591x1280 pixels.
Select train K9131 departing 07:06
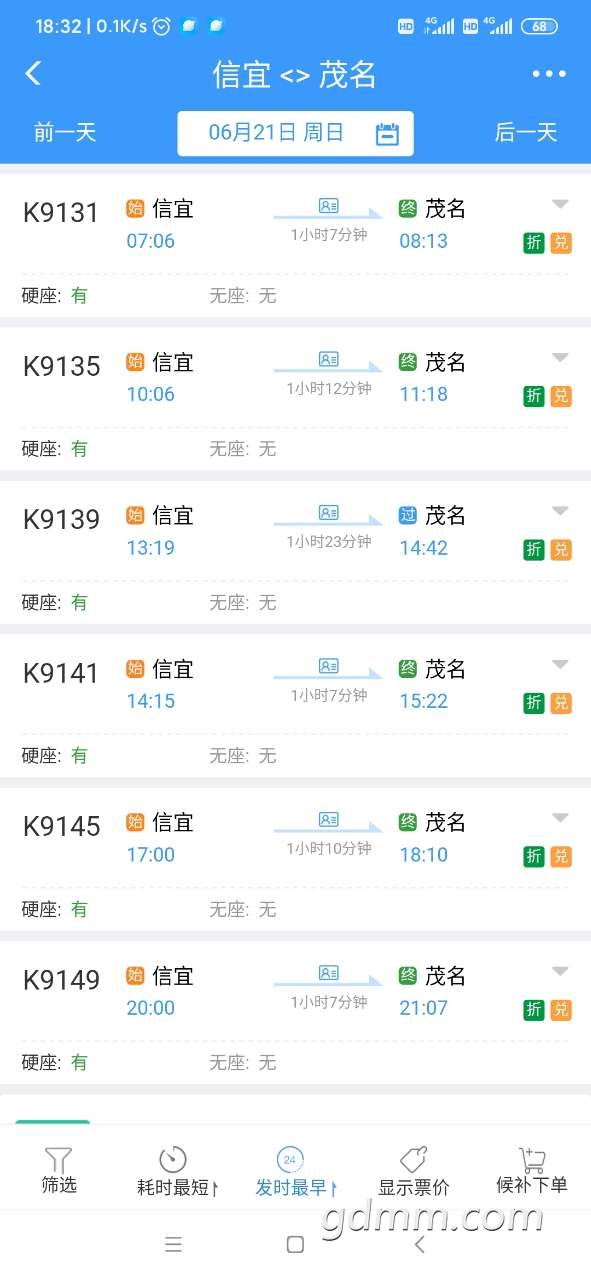(x=295, y=245)
